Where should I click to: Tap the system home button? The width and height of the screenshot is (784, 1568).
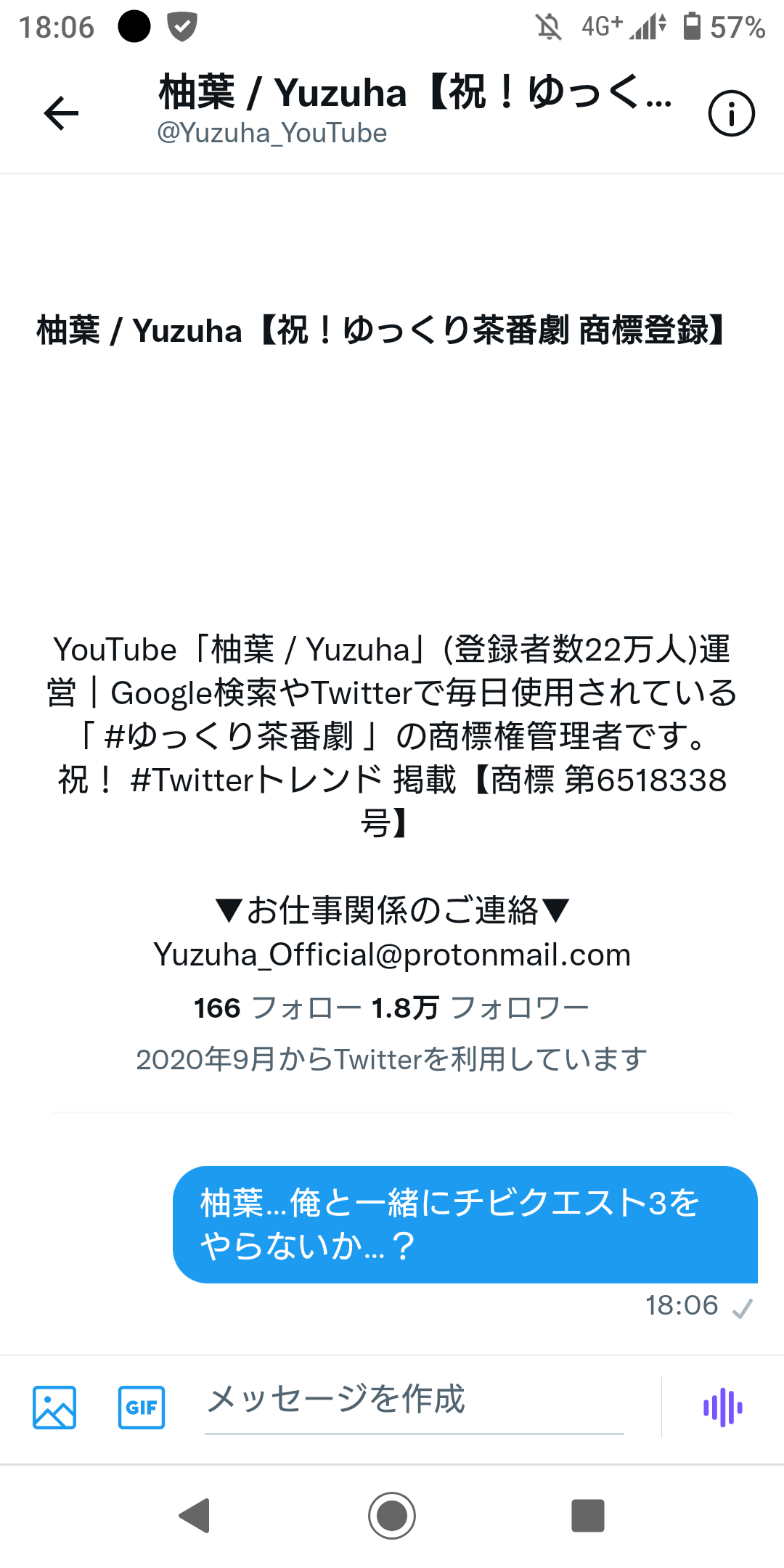pyautogui.click(x=392, y=1516)
